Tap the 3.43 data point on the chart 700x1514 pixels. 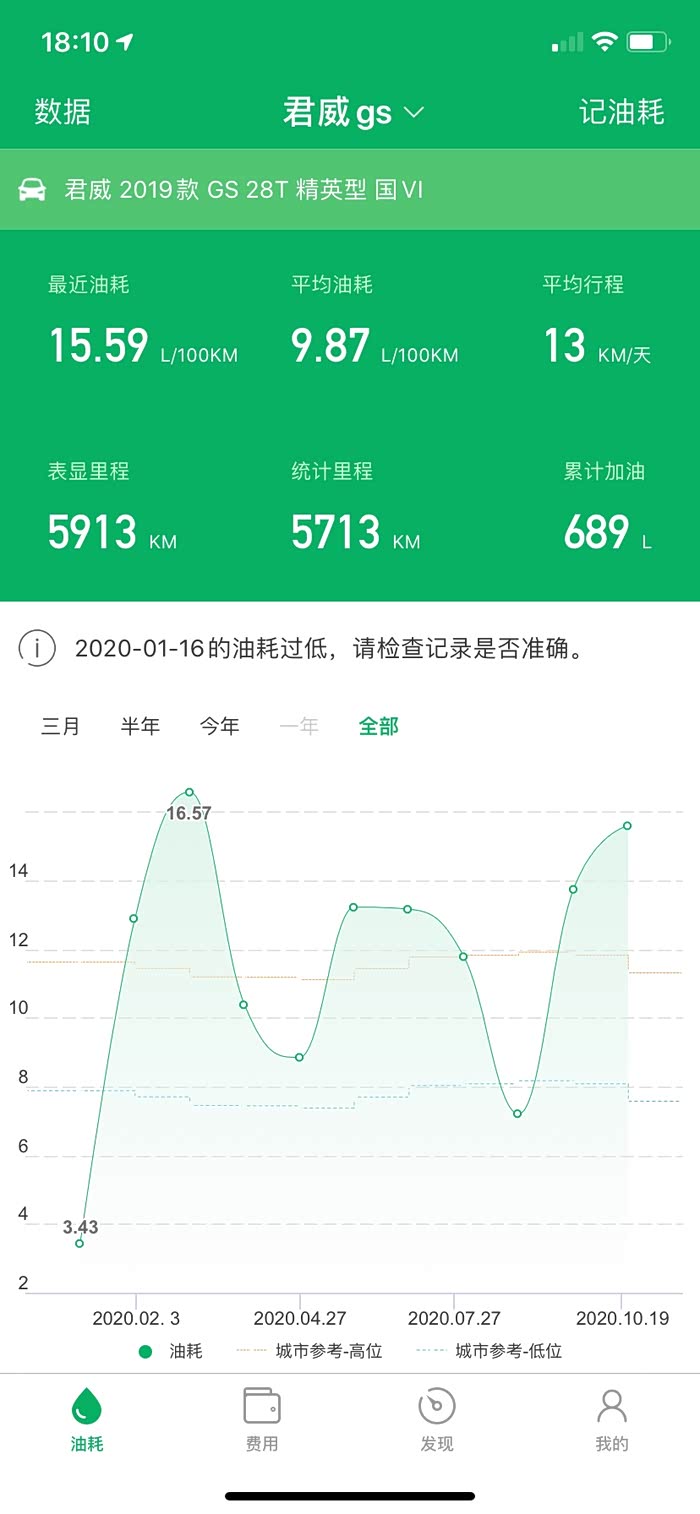pyautogui.click(x=79, y=1243)
